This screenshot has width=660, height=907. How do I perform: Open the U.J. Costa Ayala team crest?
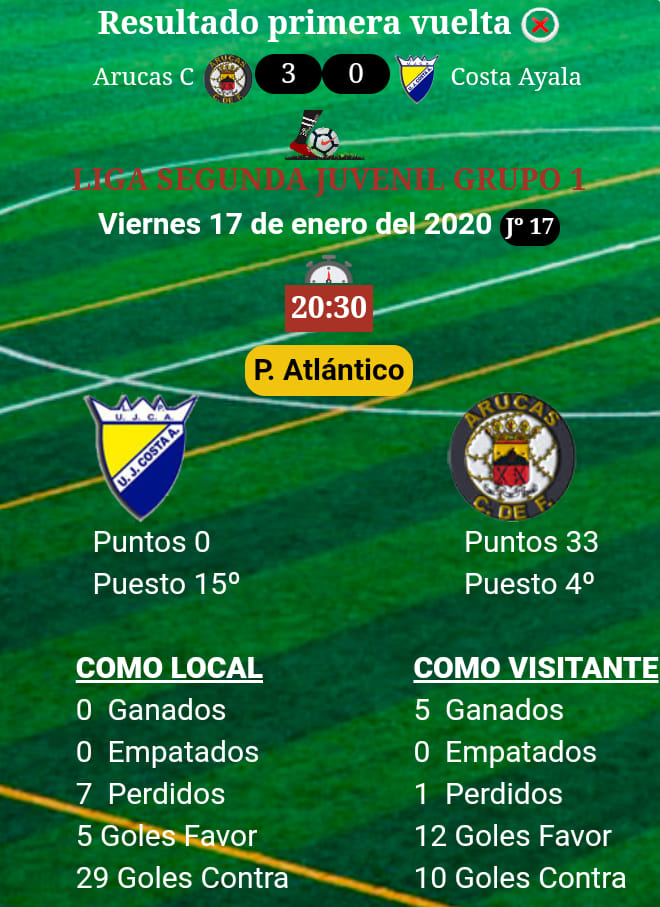(141, 455)
